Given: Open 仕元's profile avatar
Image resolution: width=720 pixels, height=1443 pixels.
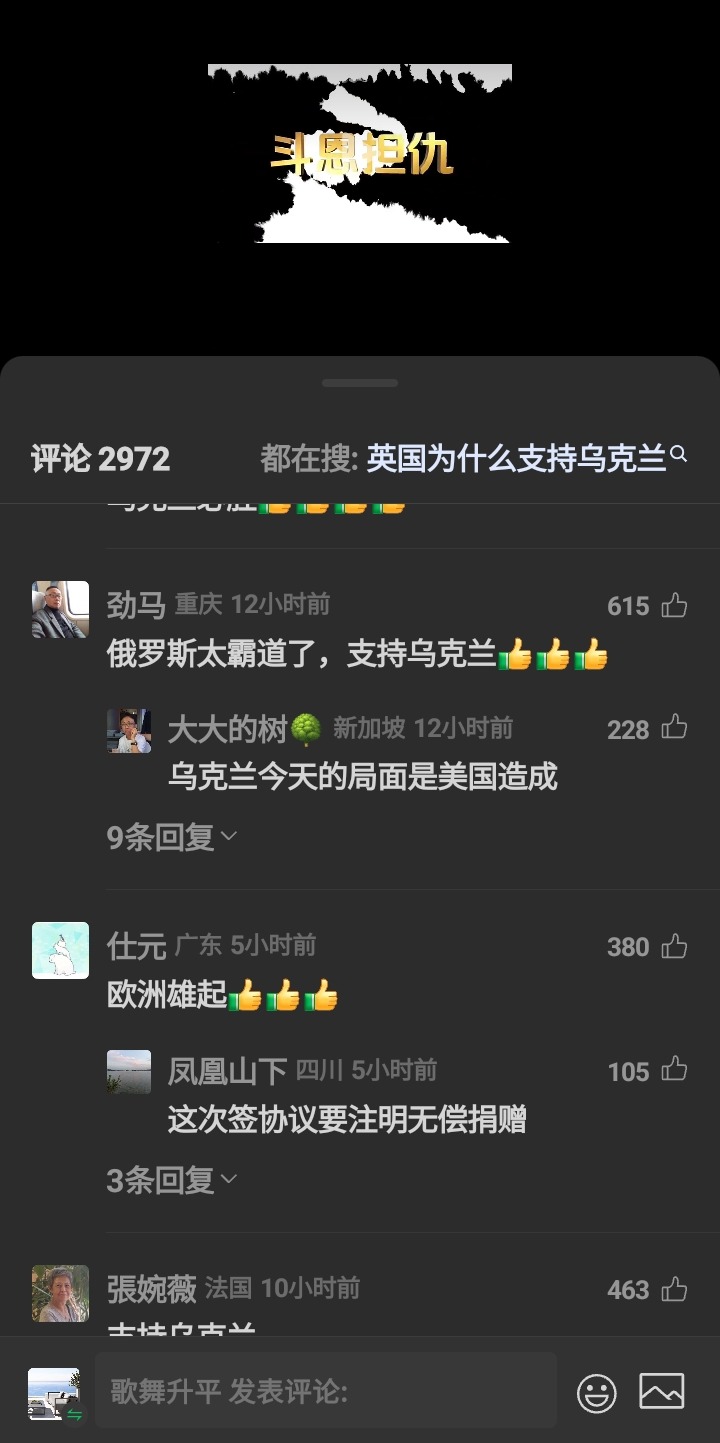Looking at the screenshot, I should click(60, 951).
